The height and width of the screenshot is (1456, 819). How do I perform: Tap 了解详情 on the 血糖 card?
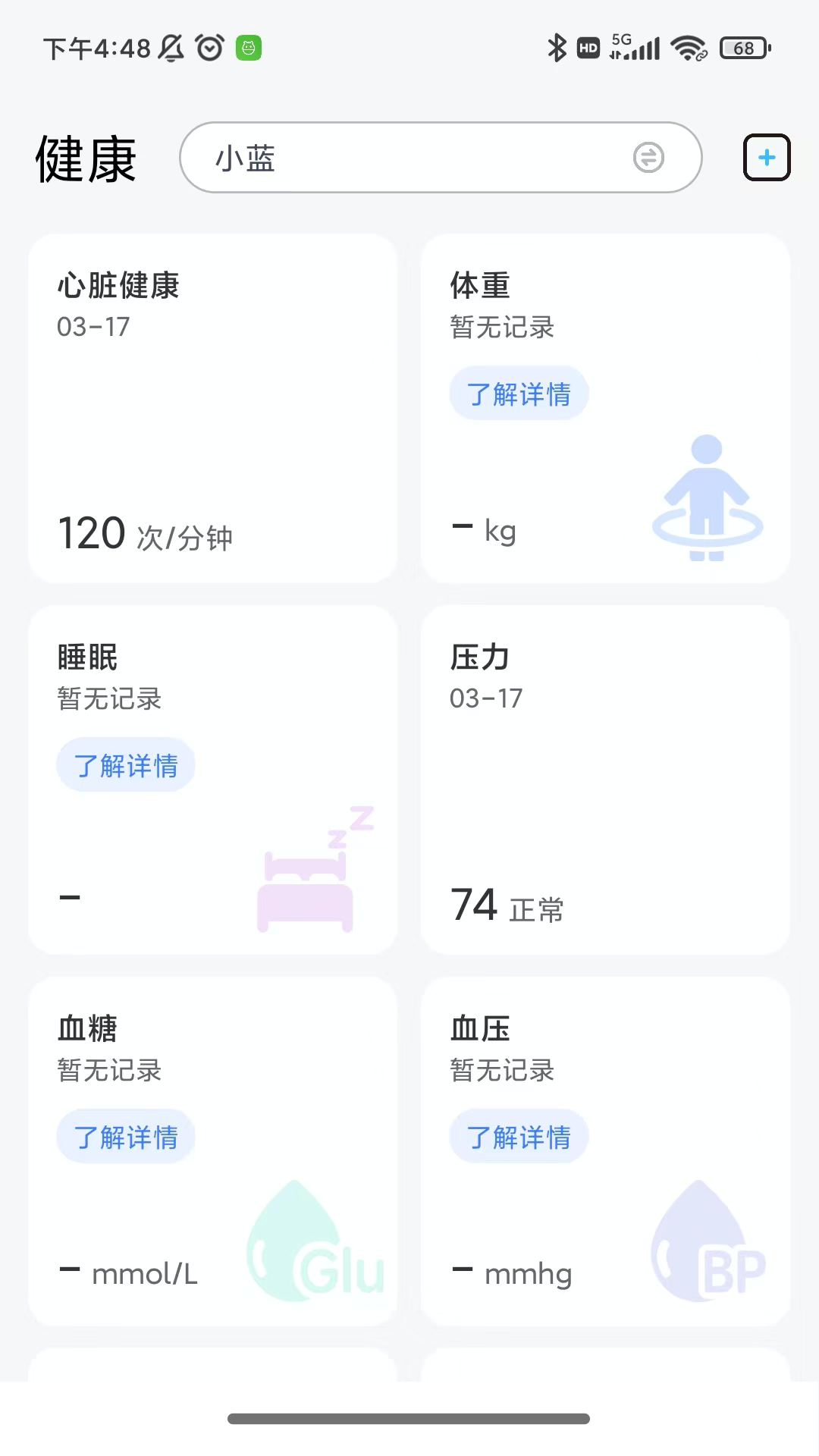click(126, 1136)
